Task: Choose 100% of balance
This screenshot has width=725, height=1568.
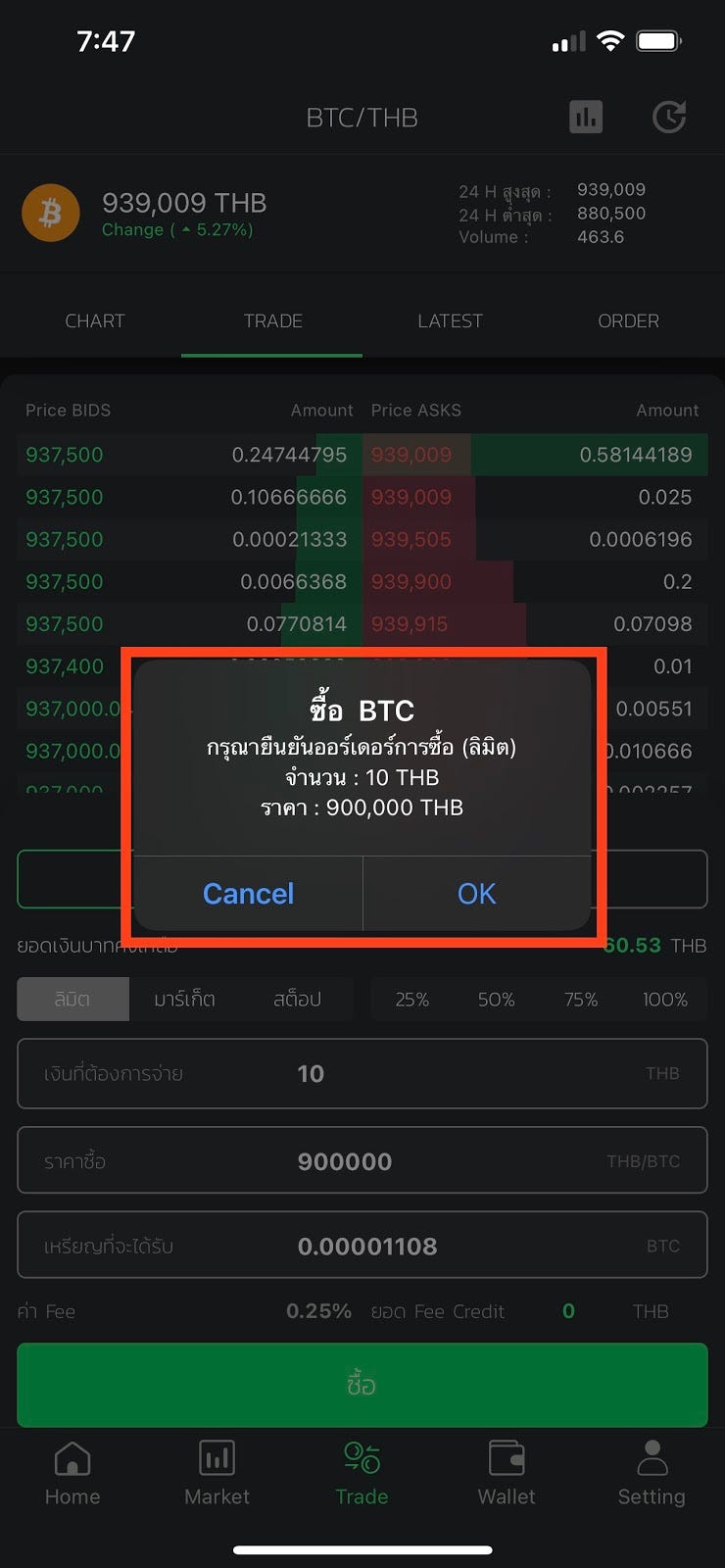Action: point(664,1000)
